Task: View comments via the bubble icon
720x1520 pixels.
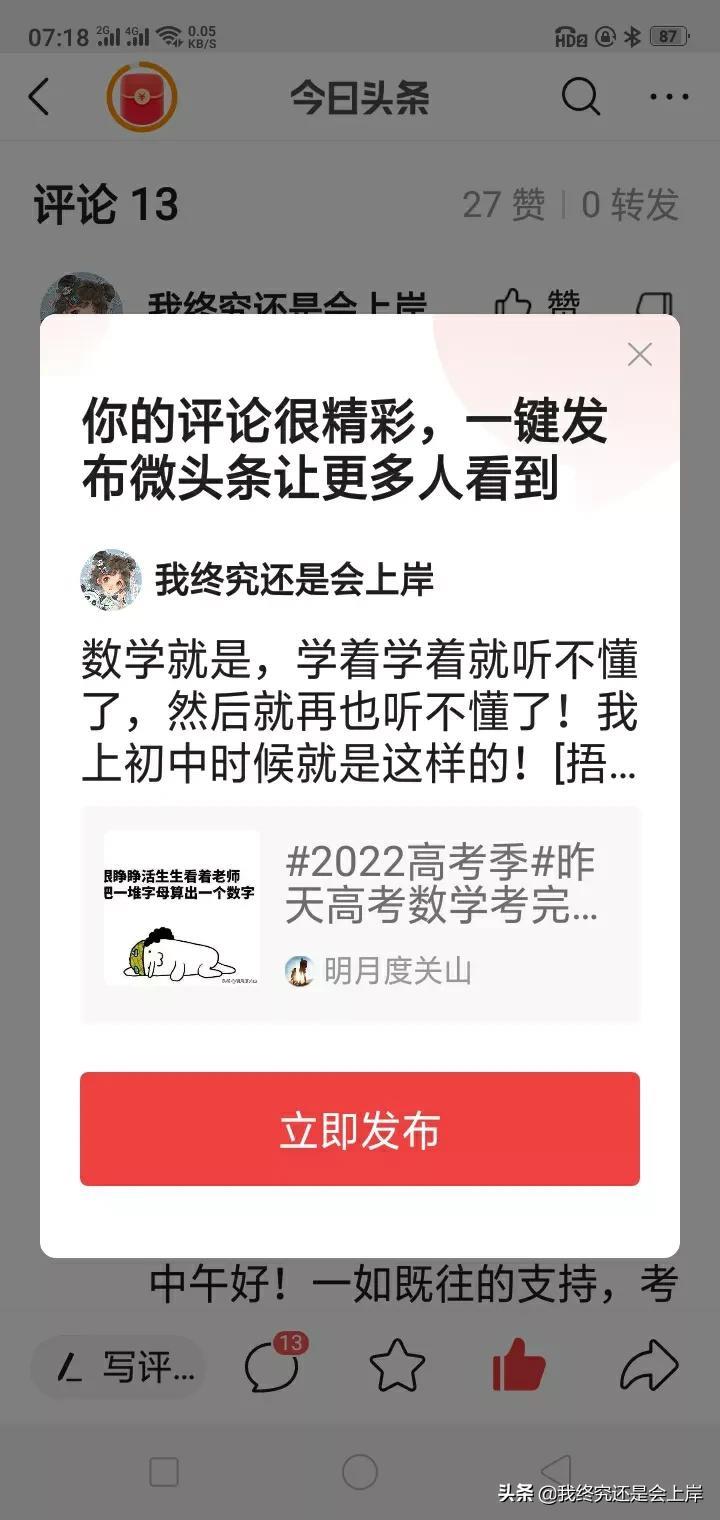Action: [272, 1364]
